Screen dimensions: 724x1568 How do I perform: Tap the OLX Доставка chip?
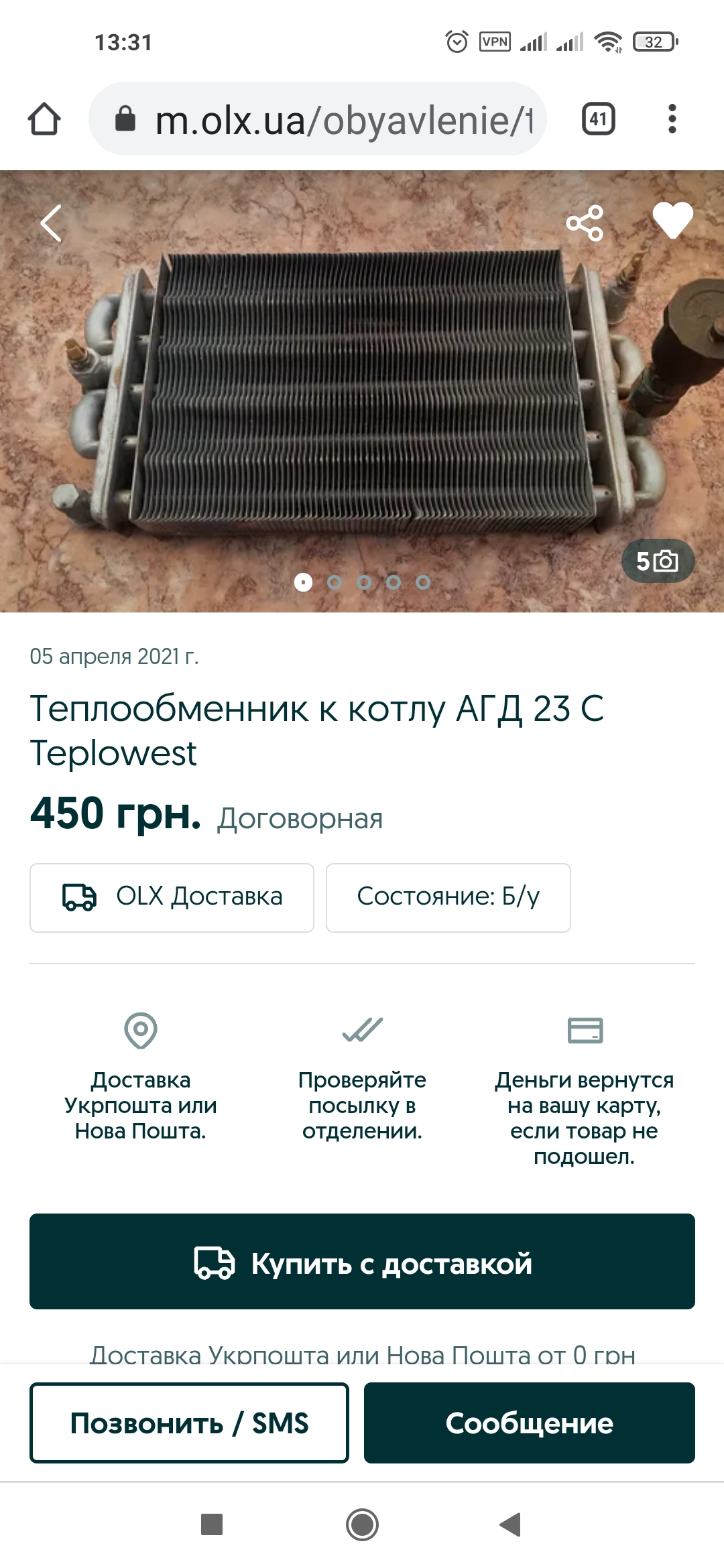[172, 897]
